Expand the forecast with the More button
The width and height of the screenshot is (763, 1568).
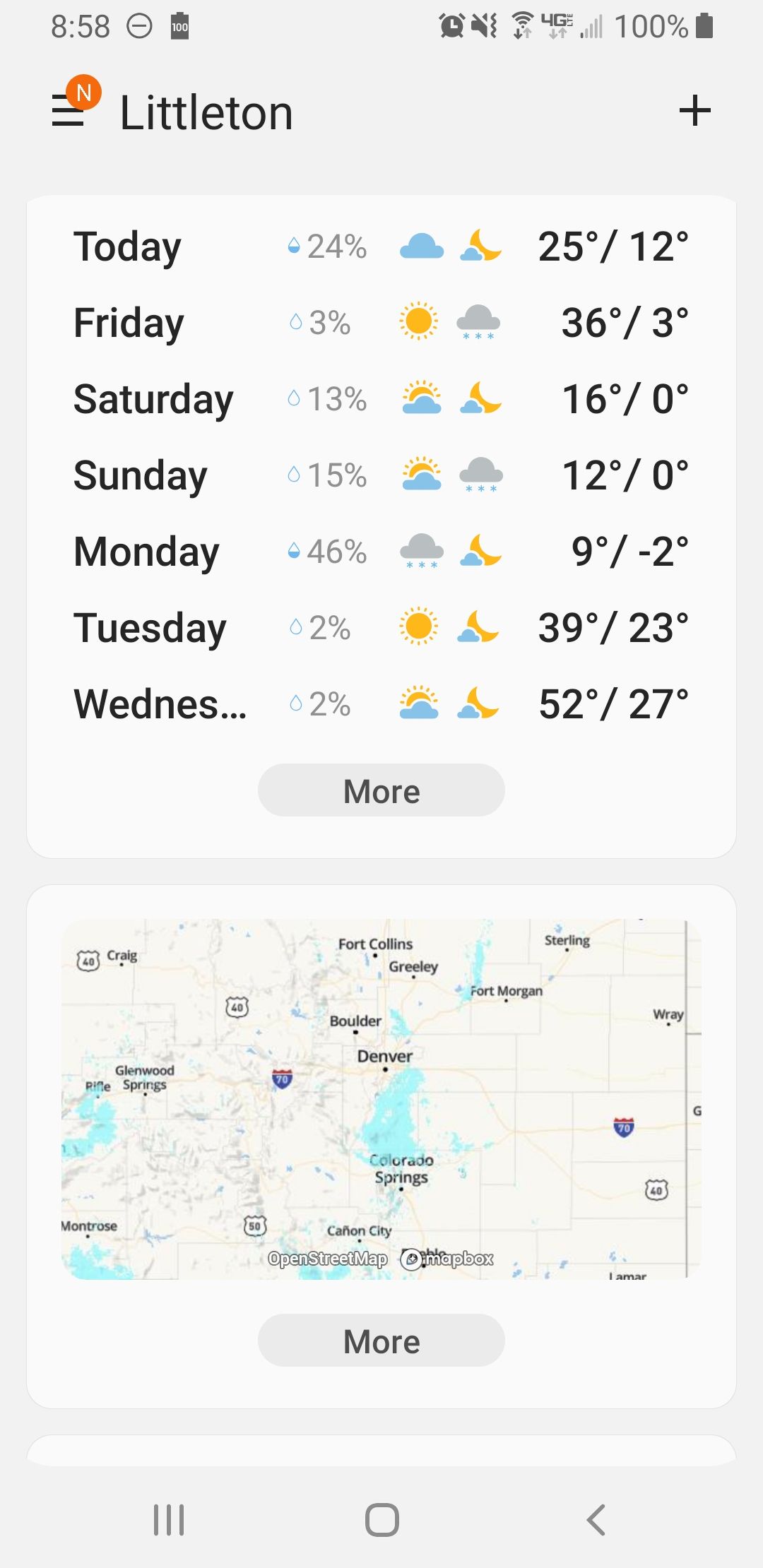pos(380,790)
